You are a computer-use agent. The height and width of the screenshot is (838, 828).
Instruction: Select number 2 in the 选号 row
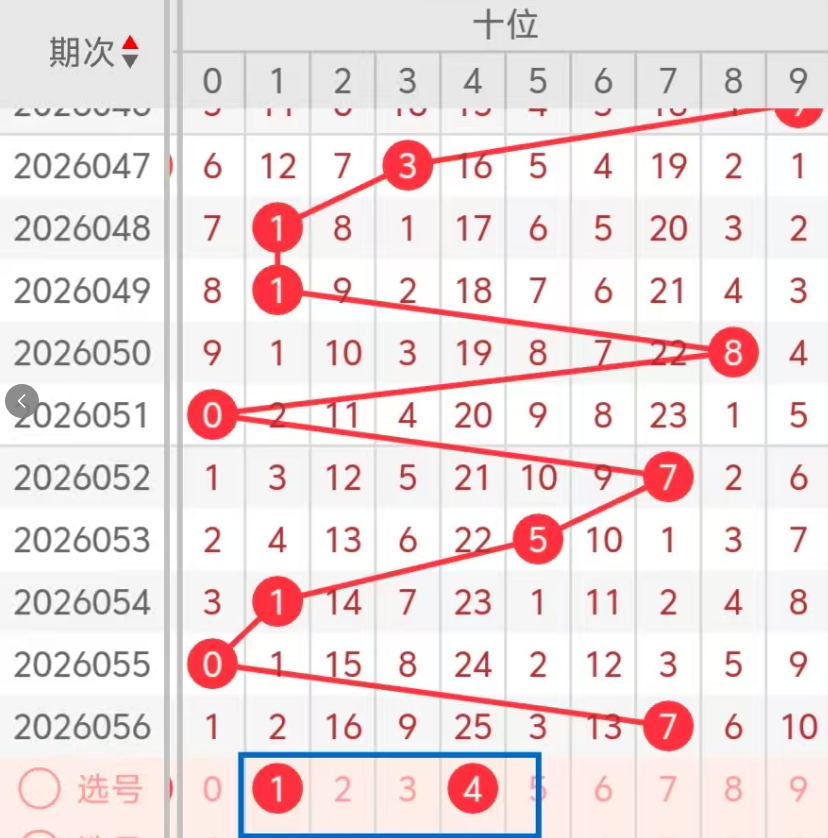[x=343, y=790]
